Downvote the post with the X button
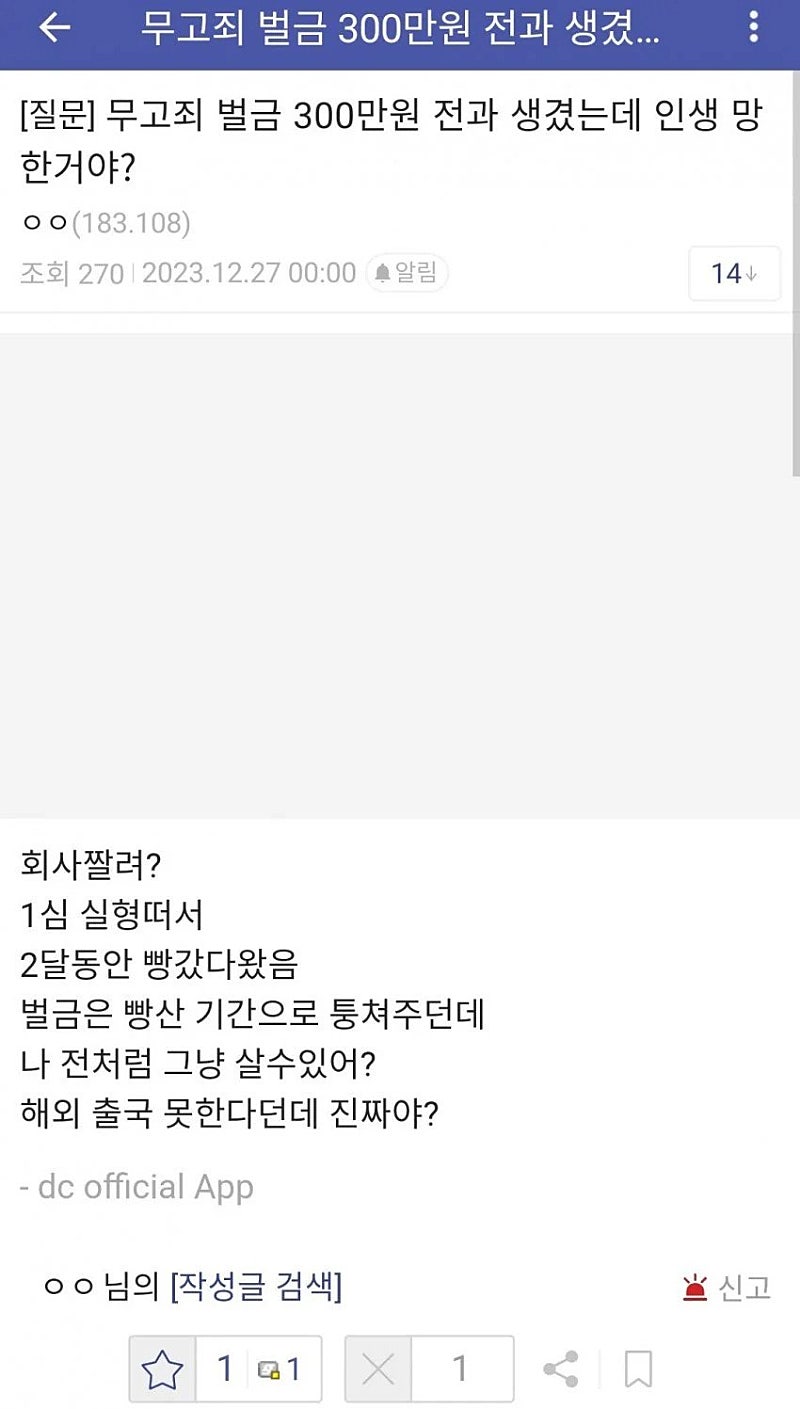800x1409 pixels. click(x=378, y=1369)
